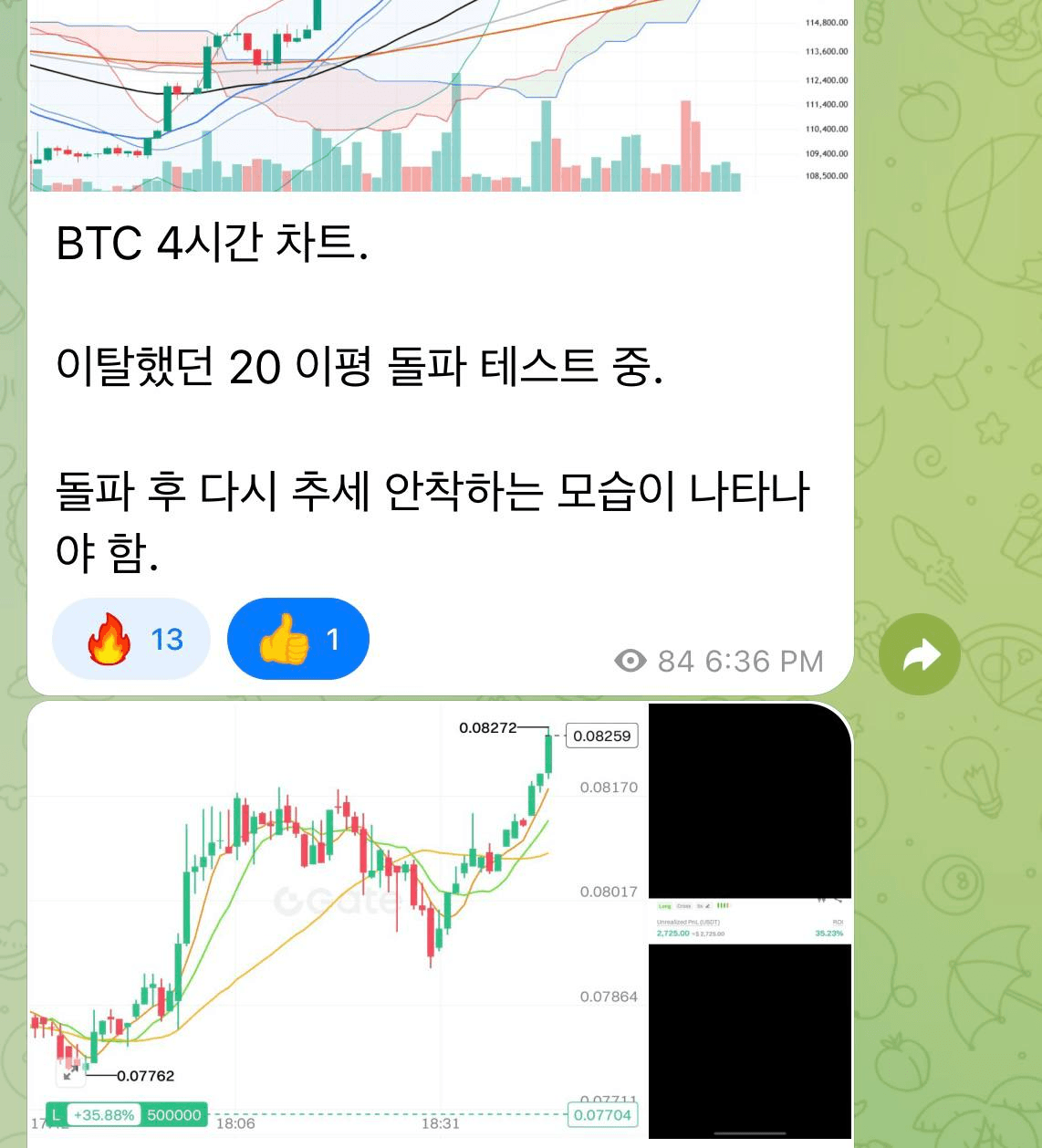Share the BTC chart post via forward arrow
1042x1148 pixels.
point(919,654)
